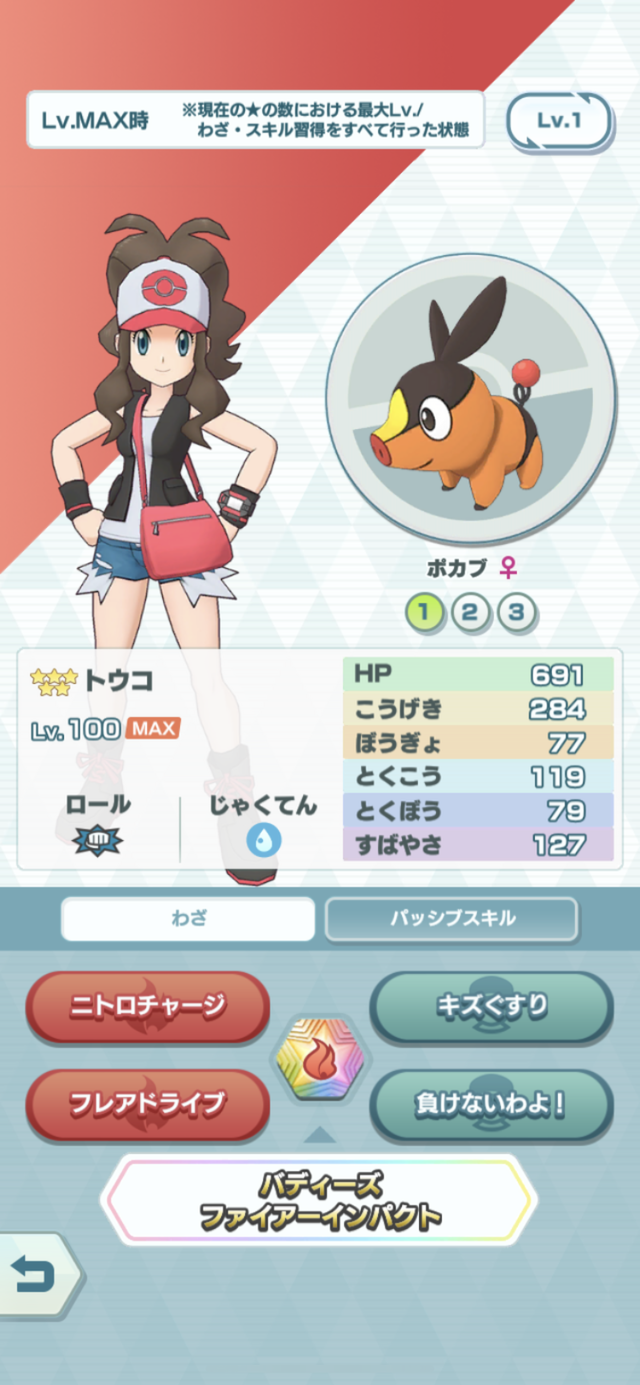The image size is (640, 1385).
Task: Select evolution stage 1 indicator
Action: (424, 612)
